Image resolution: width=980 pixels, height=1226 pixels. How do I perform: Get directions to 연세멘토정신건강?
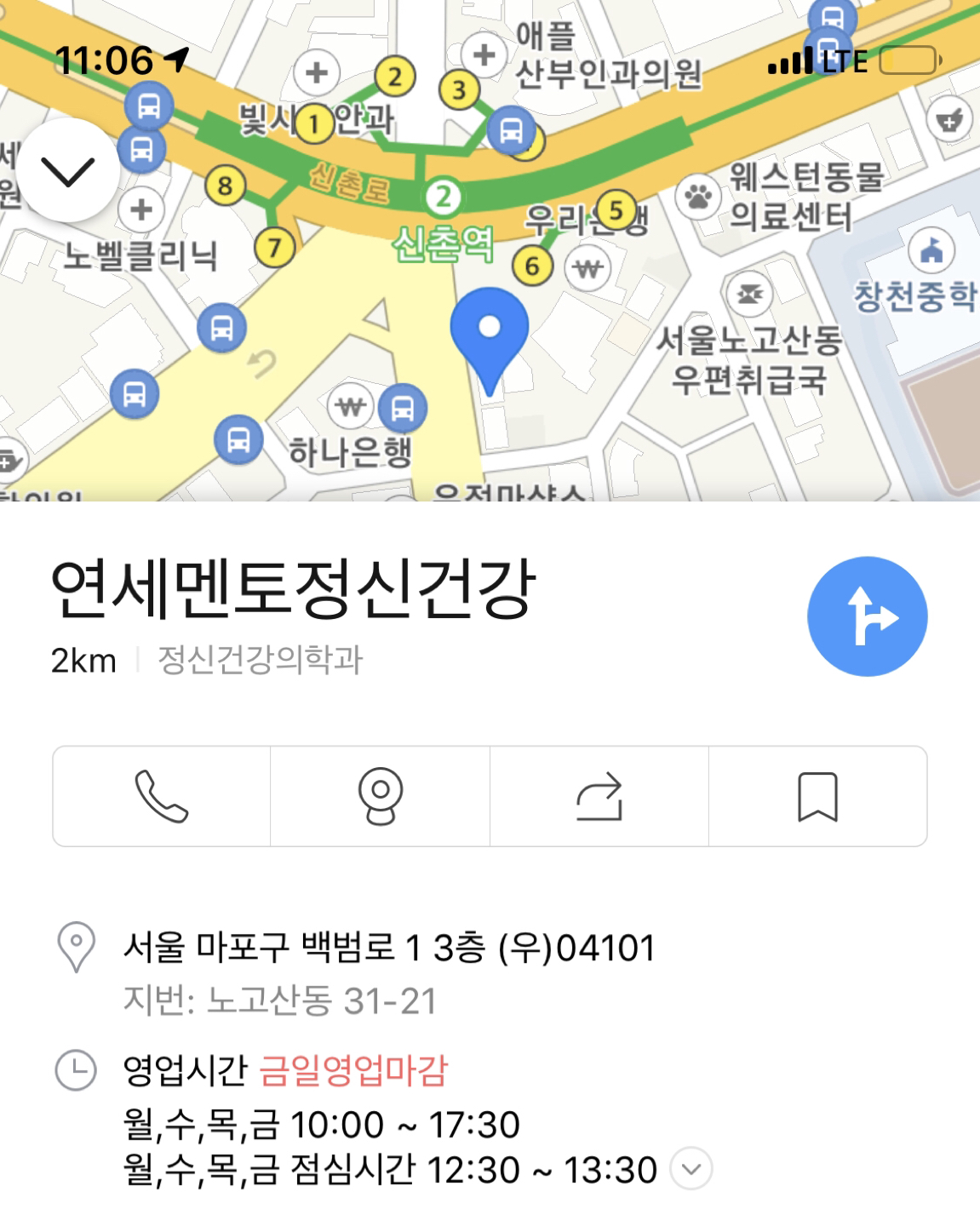click(x=867, y=616)
